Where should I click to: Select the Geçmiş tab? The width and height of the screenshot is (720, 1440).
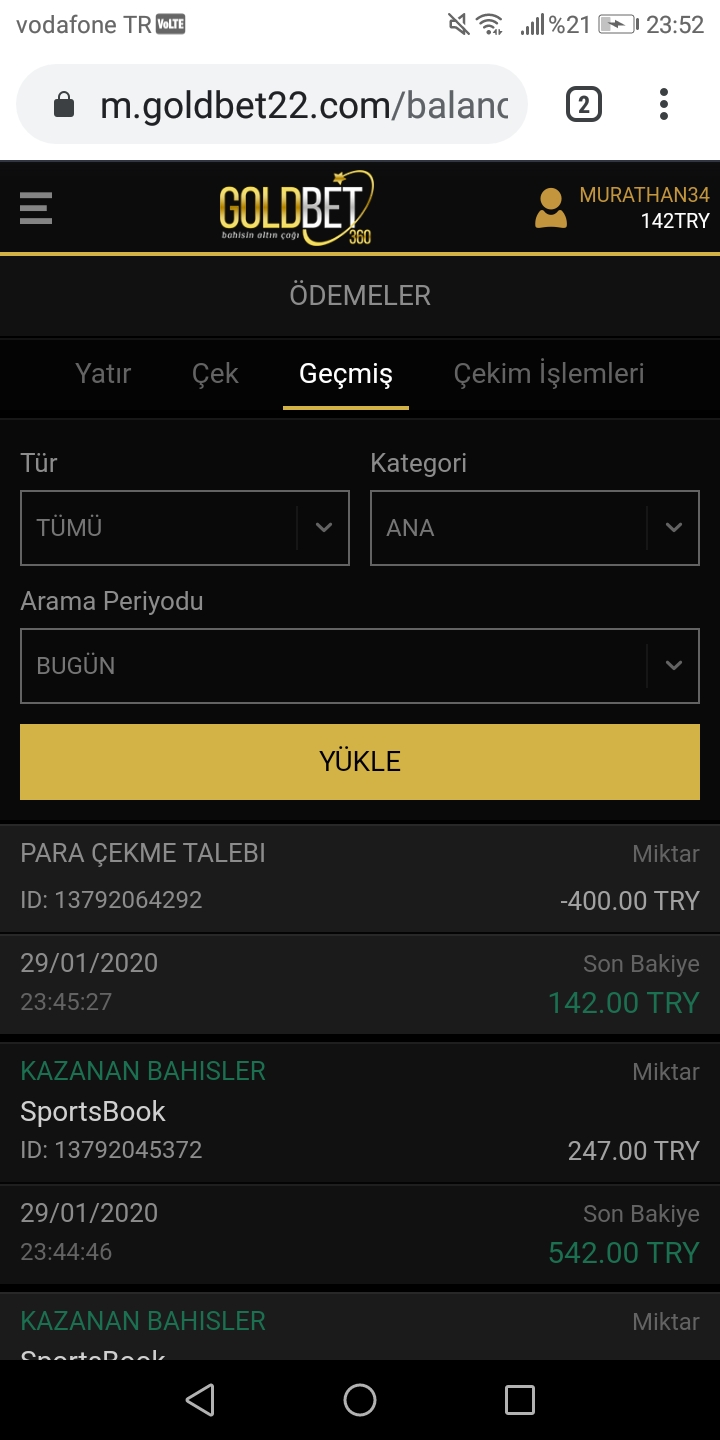(x=346, y=374)
